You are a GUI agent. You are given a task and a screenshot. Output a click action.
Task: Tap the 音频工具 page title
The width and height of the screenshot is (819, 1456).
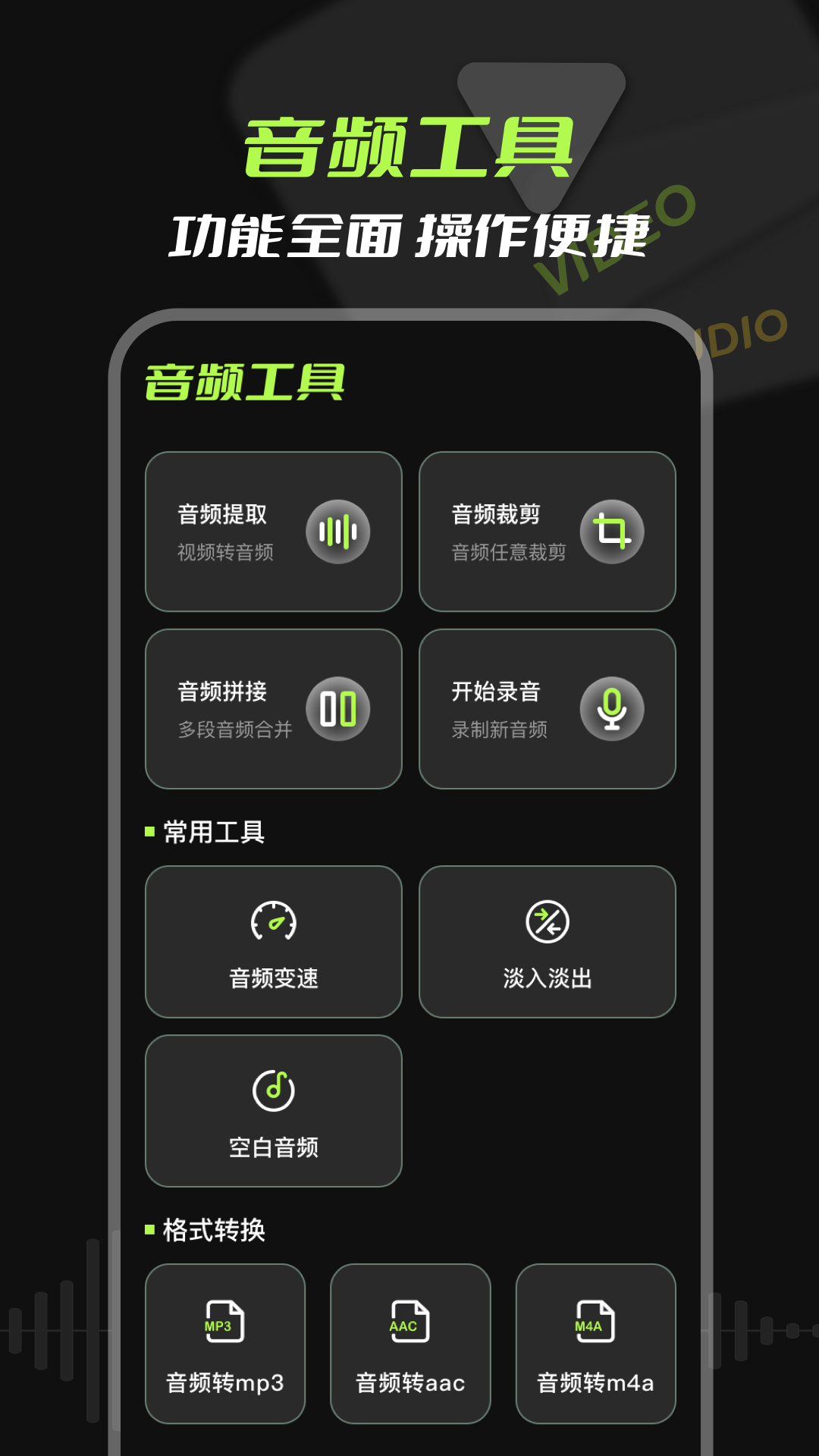(x=244, y=383)
